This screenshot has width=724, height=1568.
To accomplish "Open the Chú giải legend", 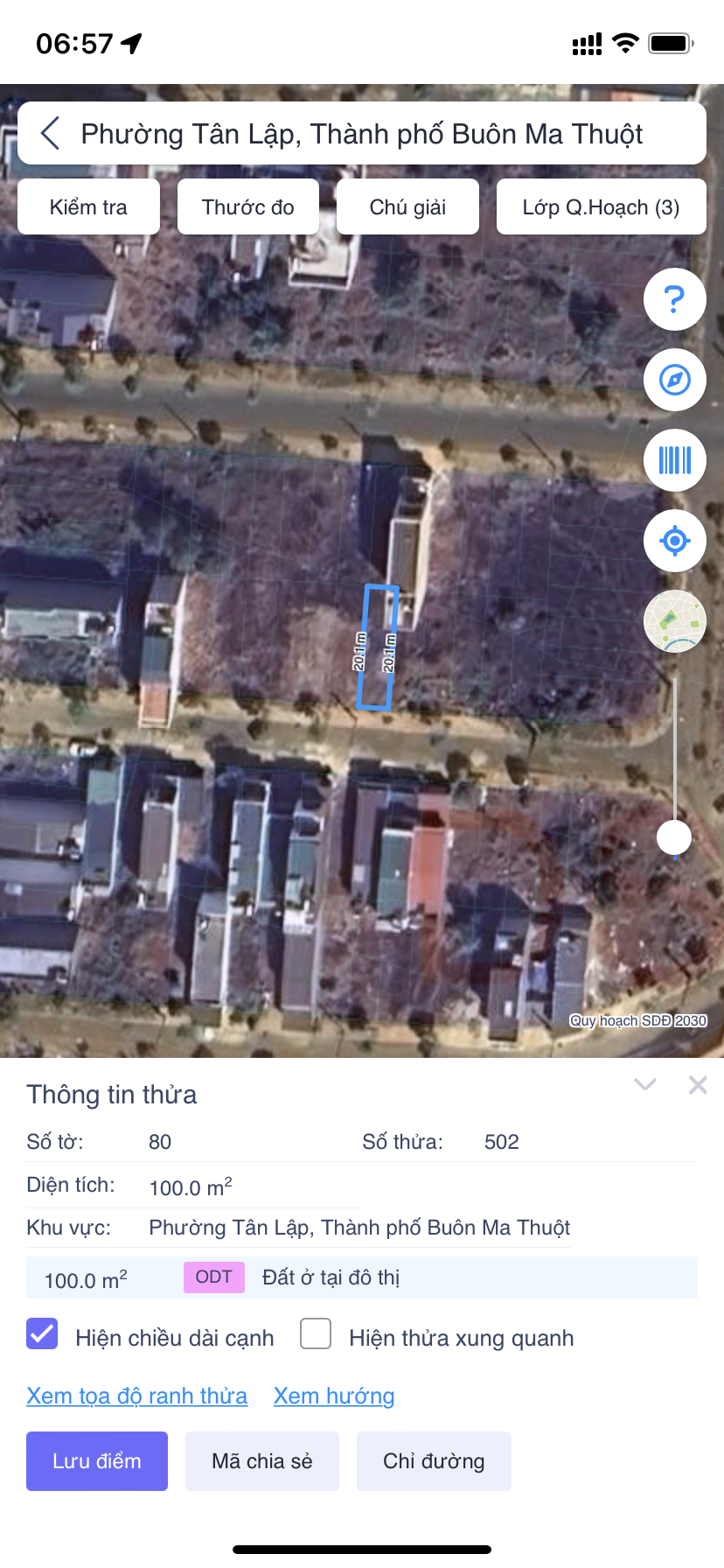I will pyautogui.click(x=407, y=207).
